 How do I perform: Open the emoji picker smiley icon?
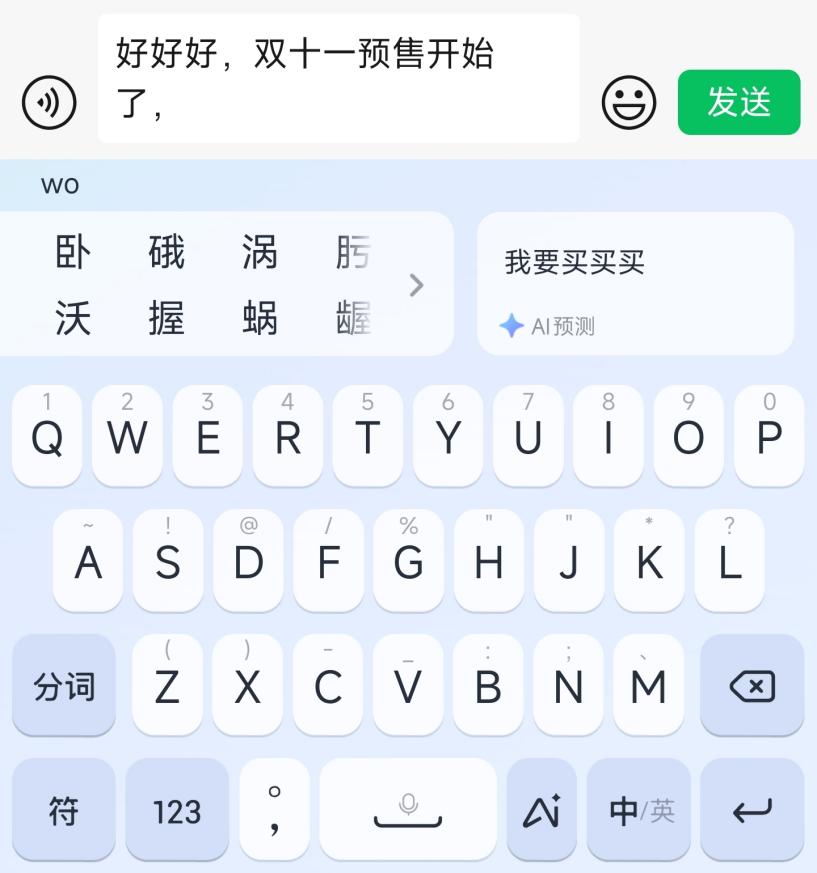(x=627, y=101)
